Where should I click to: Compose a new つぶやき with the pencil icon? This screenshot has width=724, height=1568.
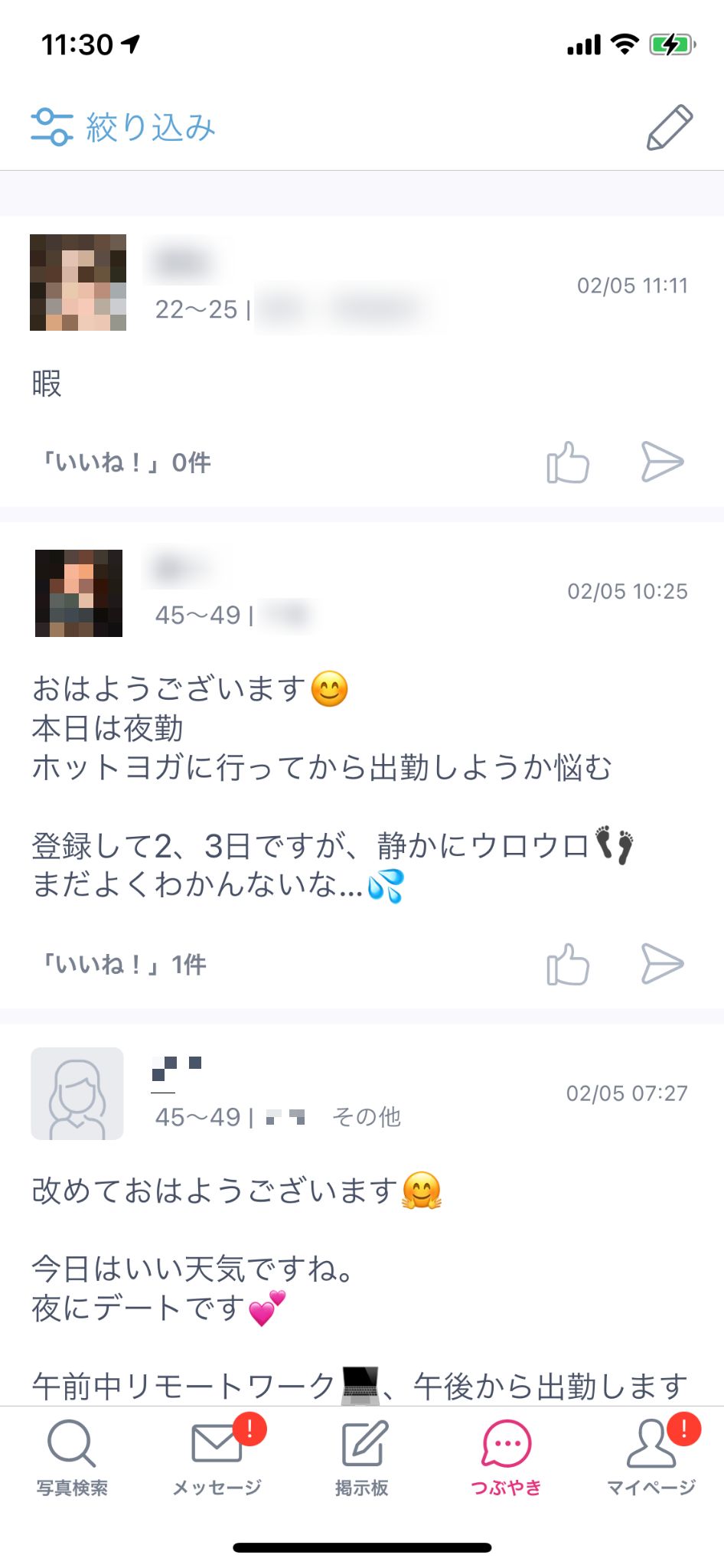pos(669,128)
